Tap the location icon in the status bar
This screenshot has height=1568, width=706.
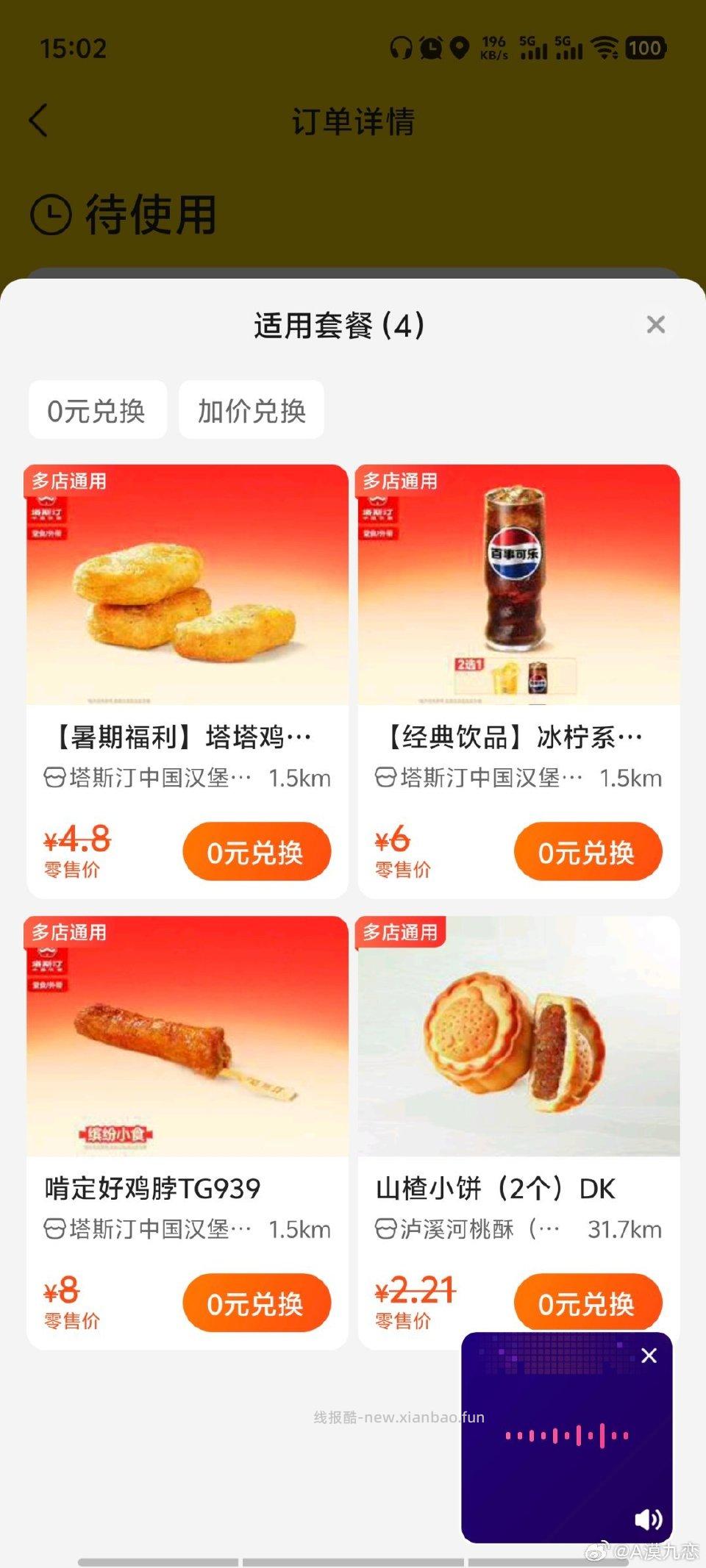457,47
